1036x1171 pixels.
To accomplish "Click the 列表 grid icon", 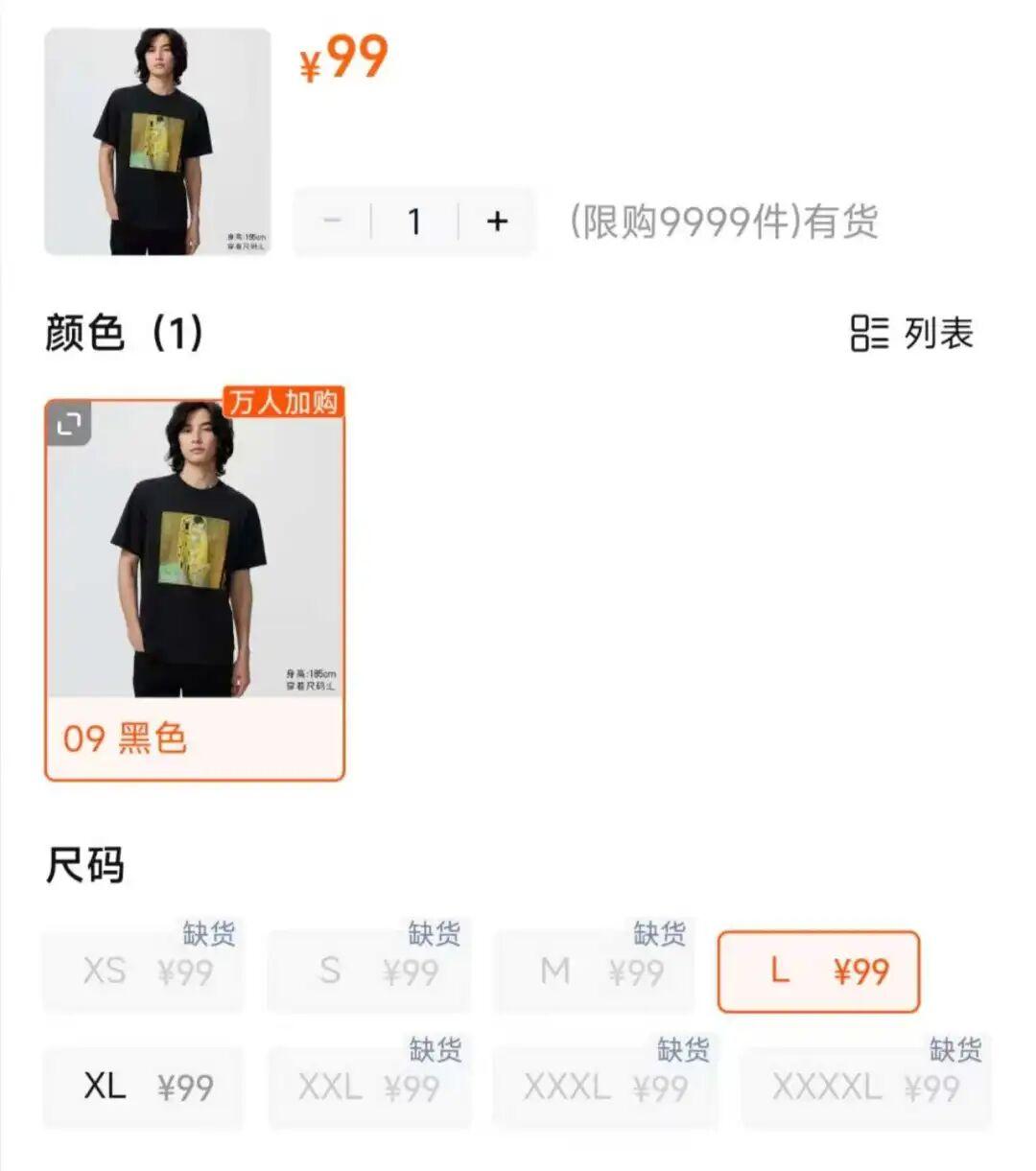I will pyautogui.click(x=871, y=335).
